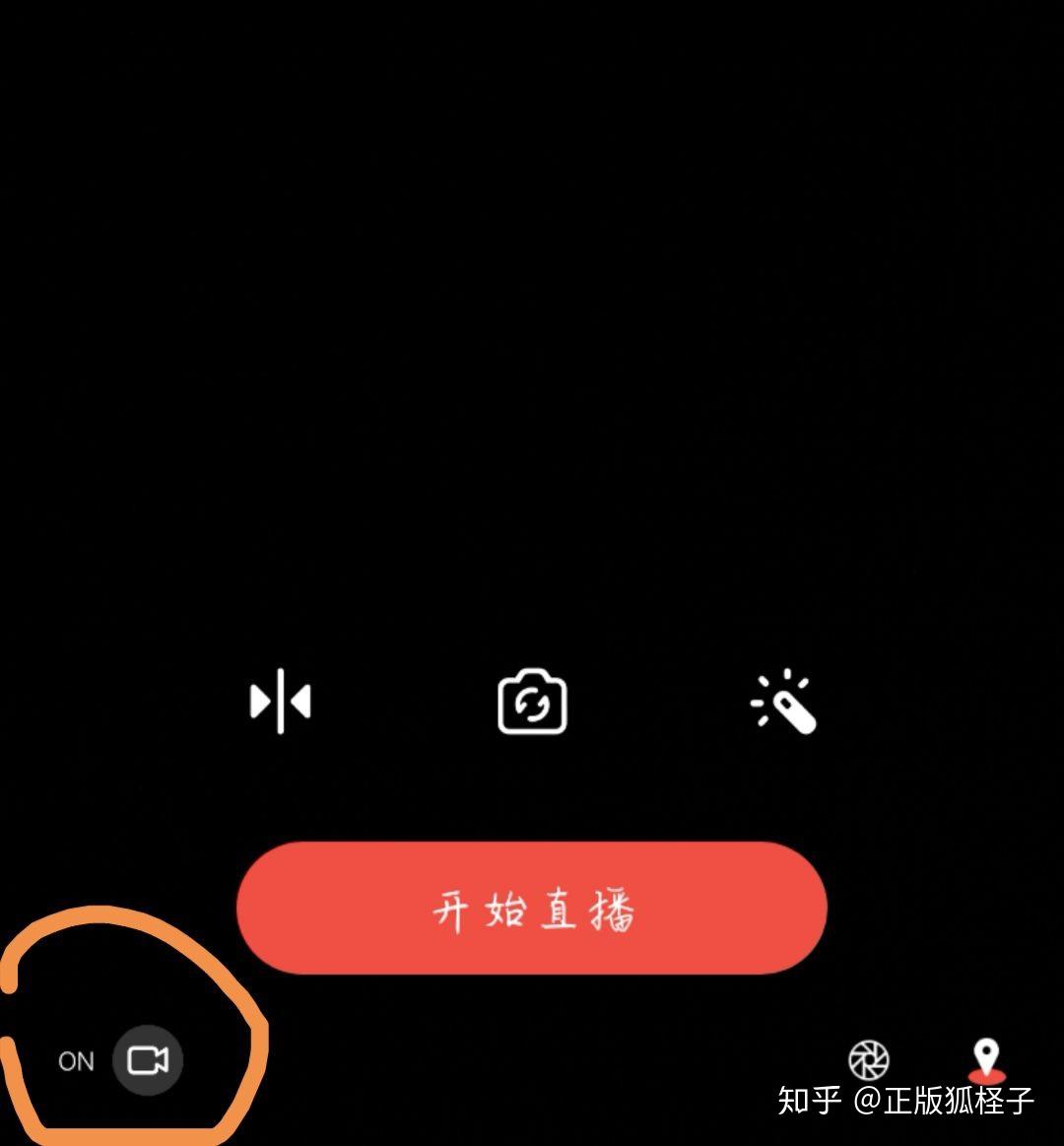Tap the location pin icon

(986, 1060)
